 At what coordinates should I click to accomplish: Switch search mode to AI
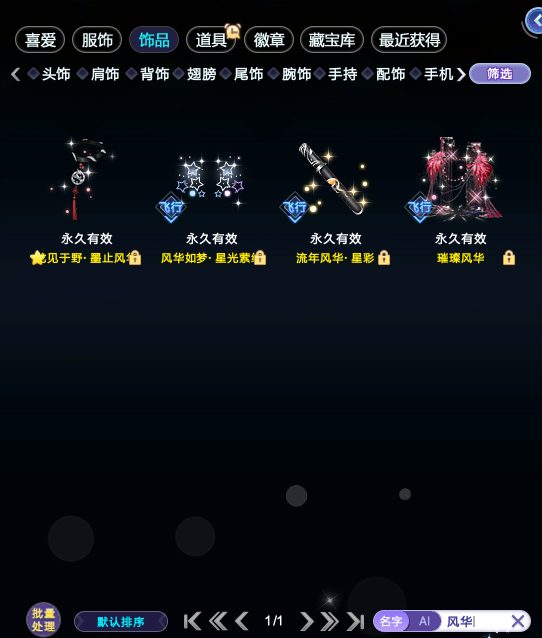(424, 621)
